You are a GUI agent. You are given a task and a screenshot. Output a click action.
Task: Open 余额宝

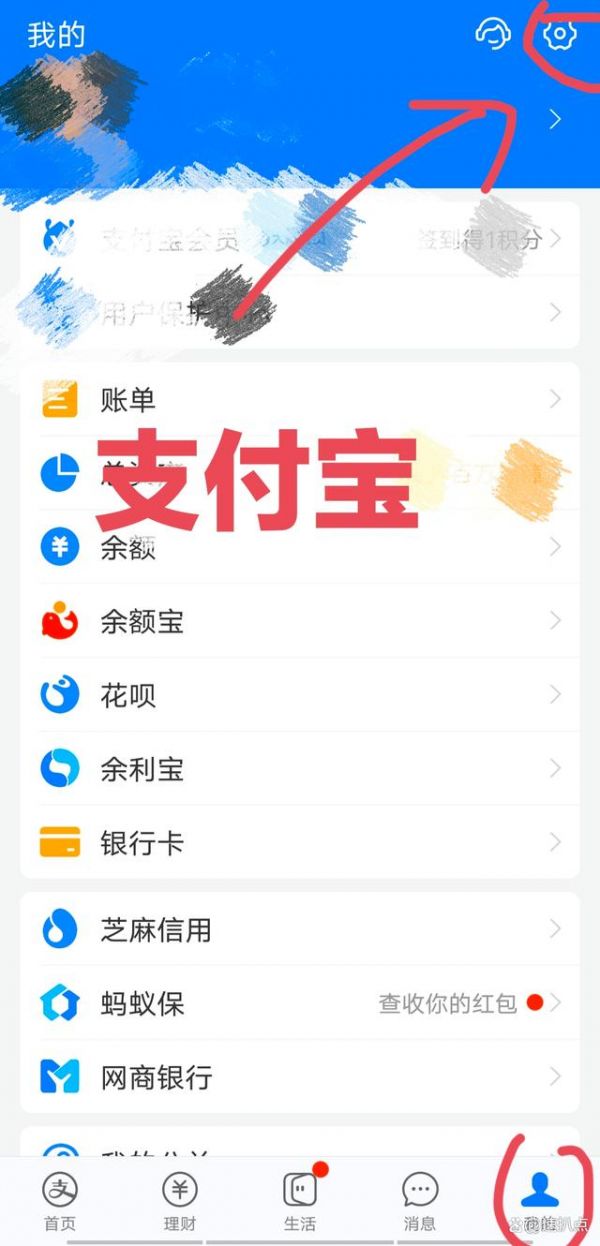click(x=300, y=622)
